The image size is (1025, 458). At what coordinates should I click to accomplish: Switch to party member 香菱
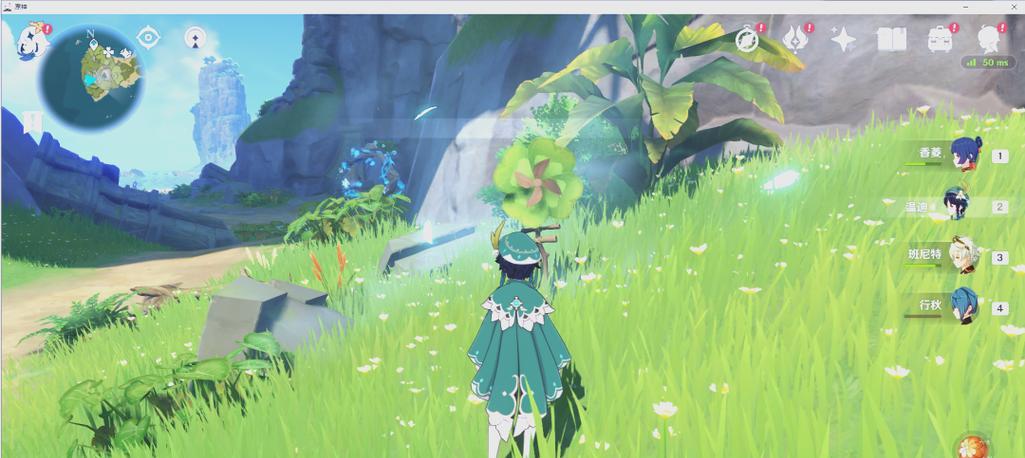(x=965, y=155)
